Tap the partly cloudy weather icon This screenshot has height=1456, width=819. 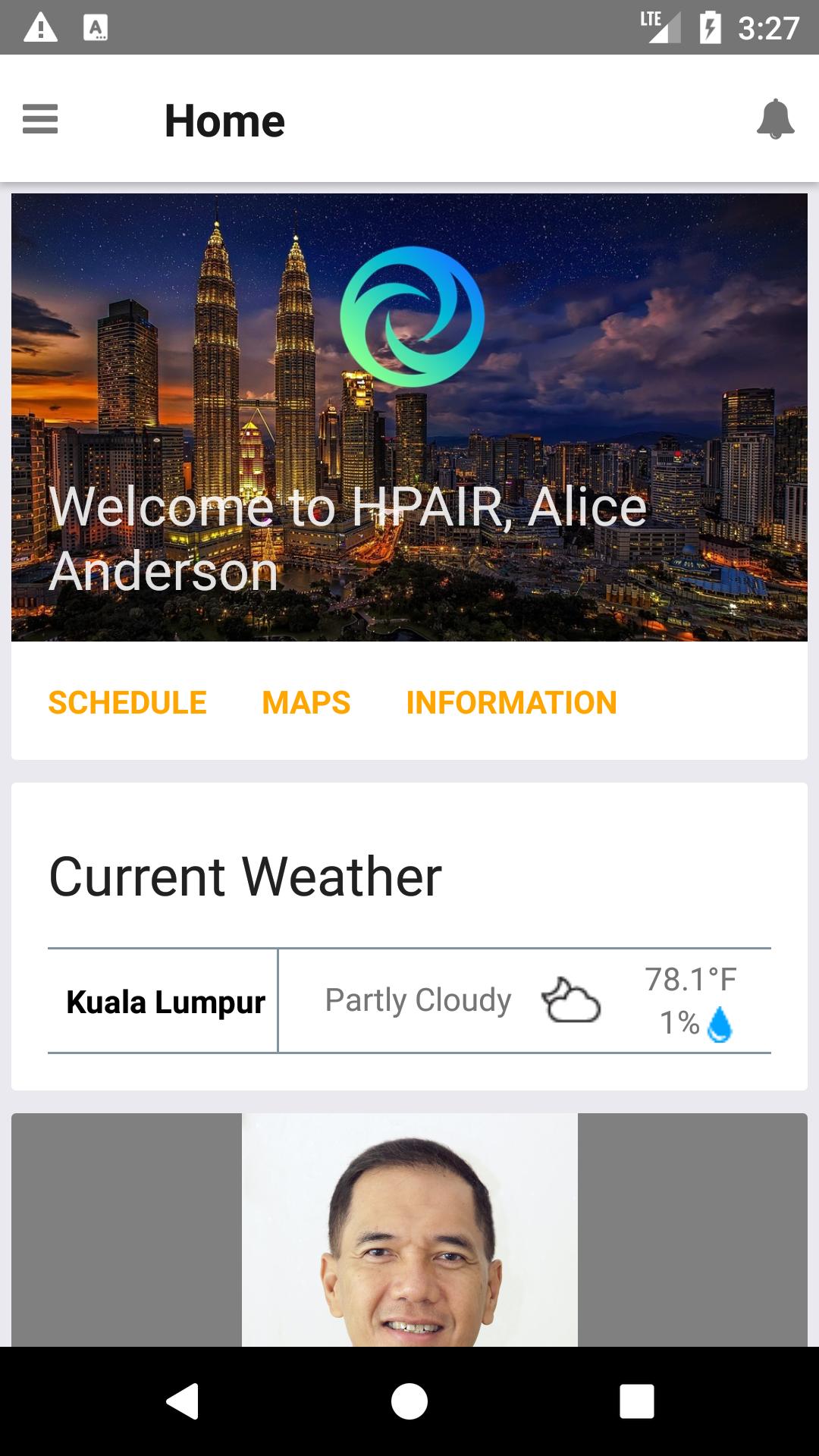570,999
